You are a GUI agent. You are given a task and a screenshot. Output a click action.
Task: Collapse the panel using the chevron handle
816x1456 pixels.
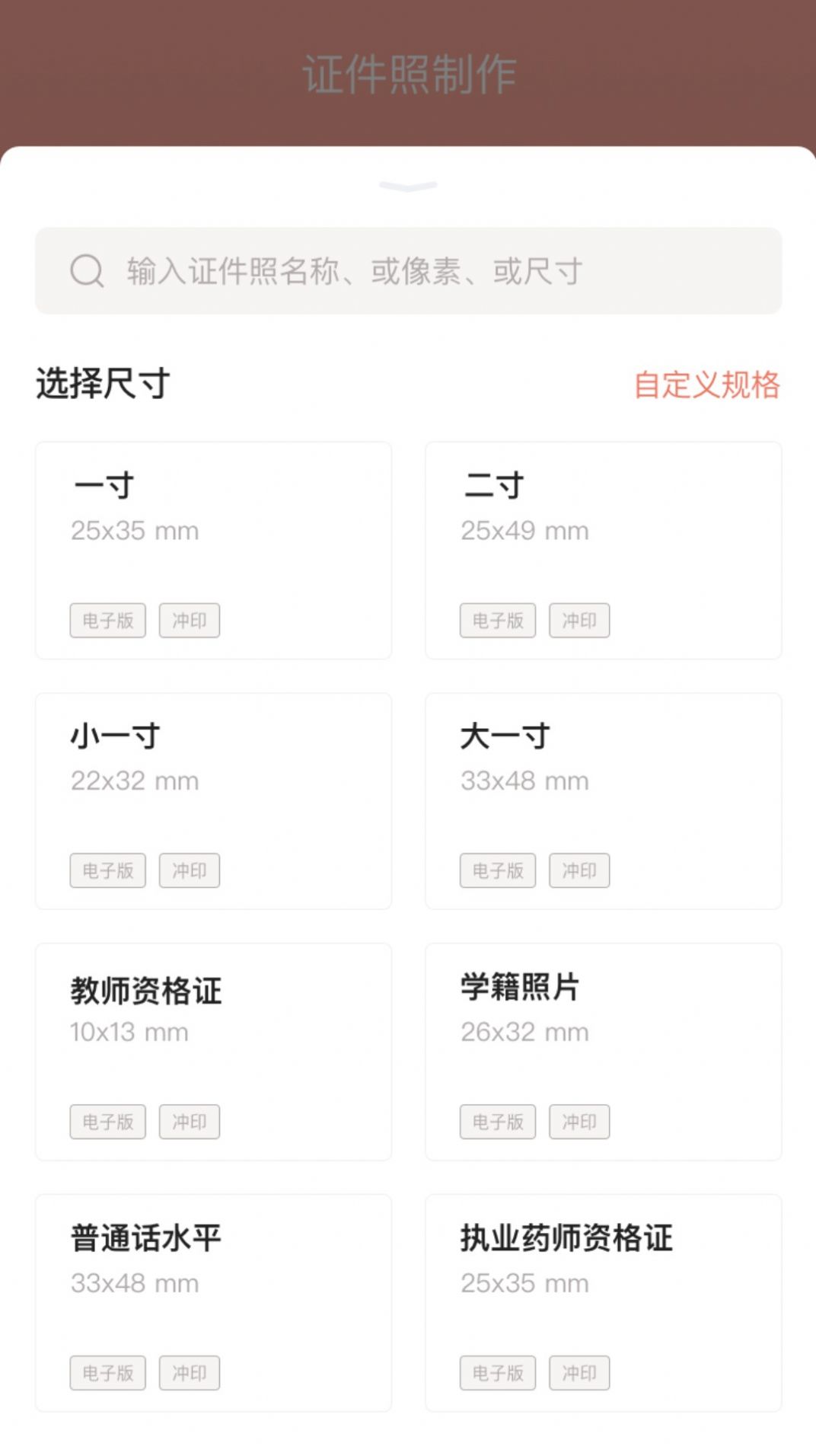408,185
